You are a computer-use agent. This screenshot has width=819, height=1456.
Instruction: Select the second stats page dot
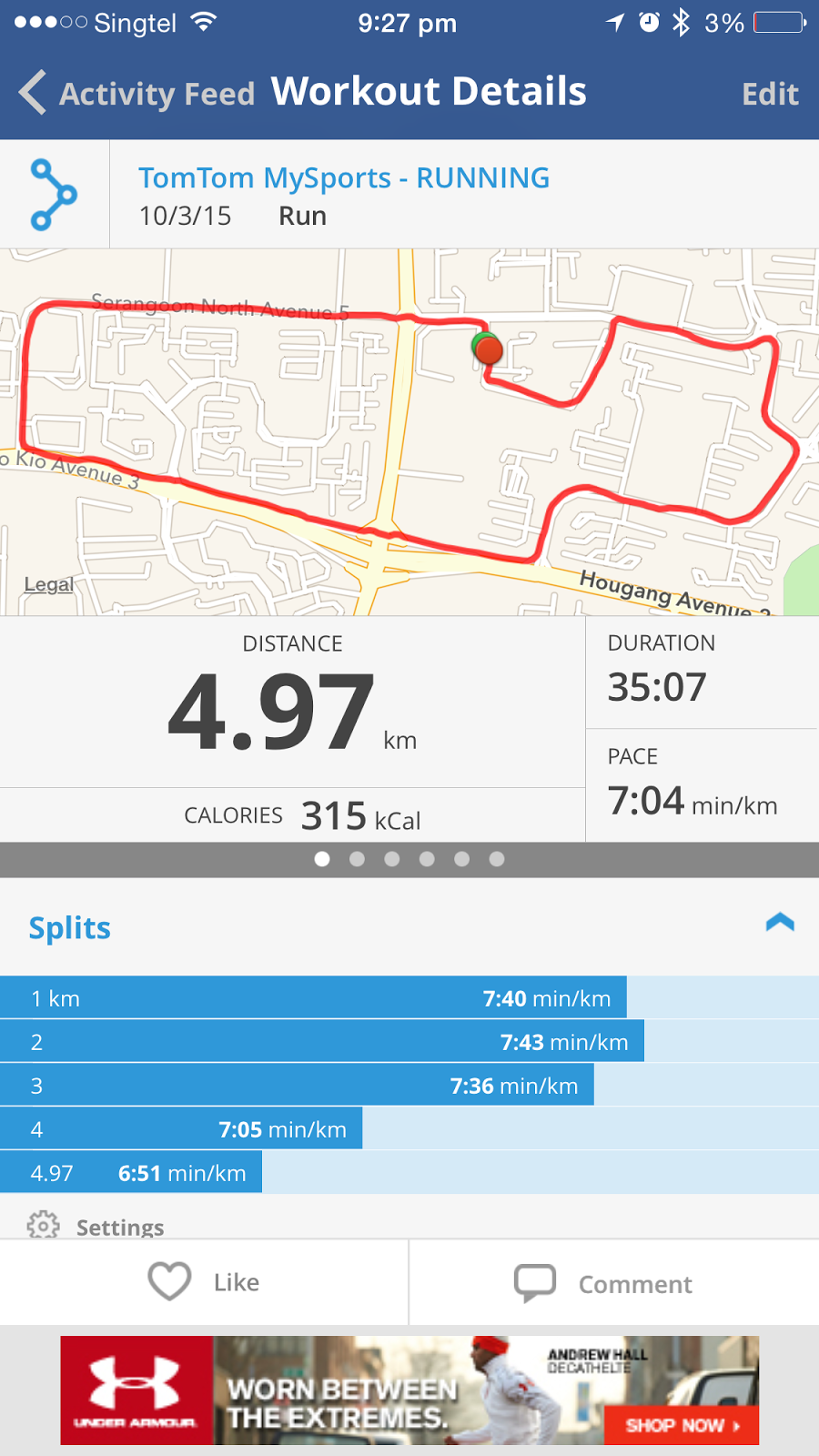tap(357, 859)
